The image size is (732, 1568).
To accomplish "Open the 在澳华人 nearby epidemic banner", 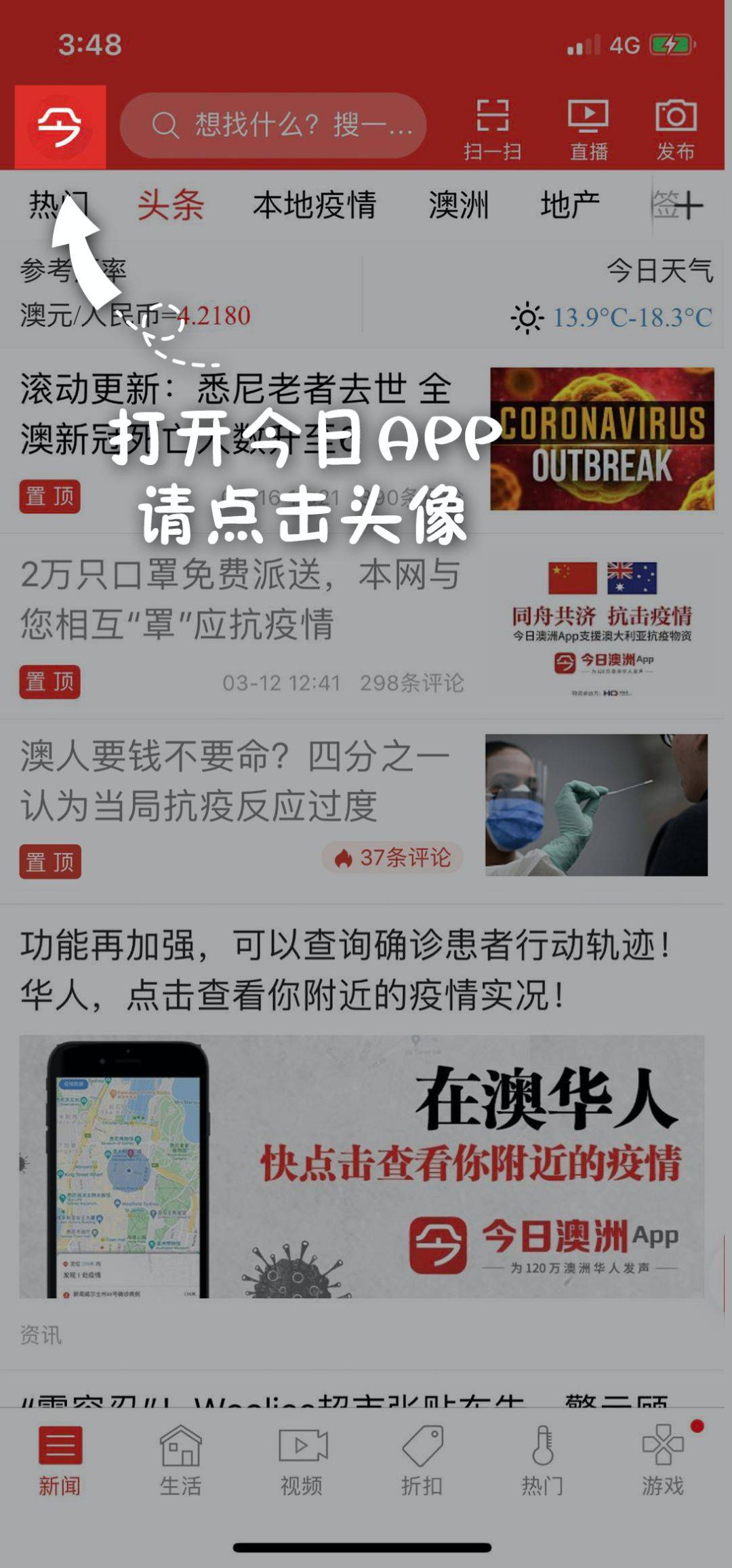I will (361, 1166).
